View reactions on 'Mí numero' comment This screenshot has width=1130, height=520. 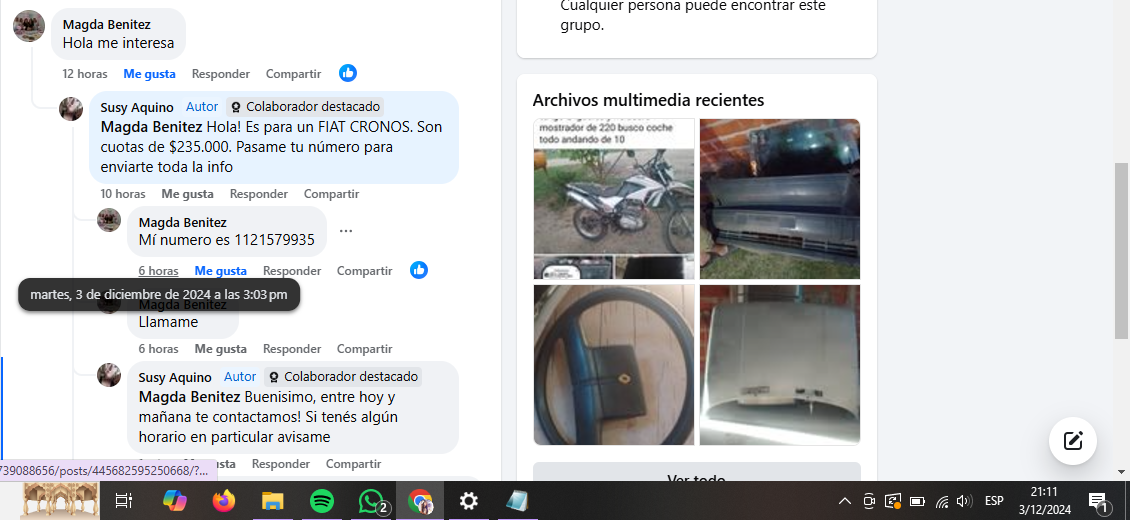point(419,271)
